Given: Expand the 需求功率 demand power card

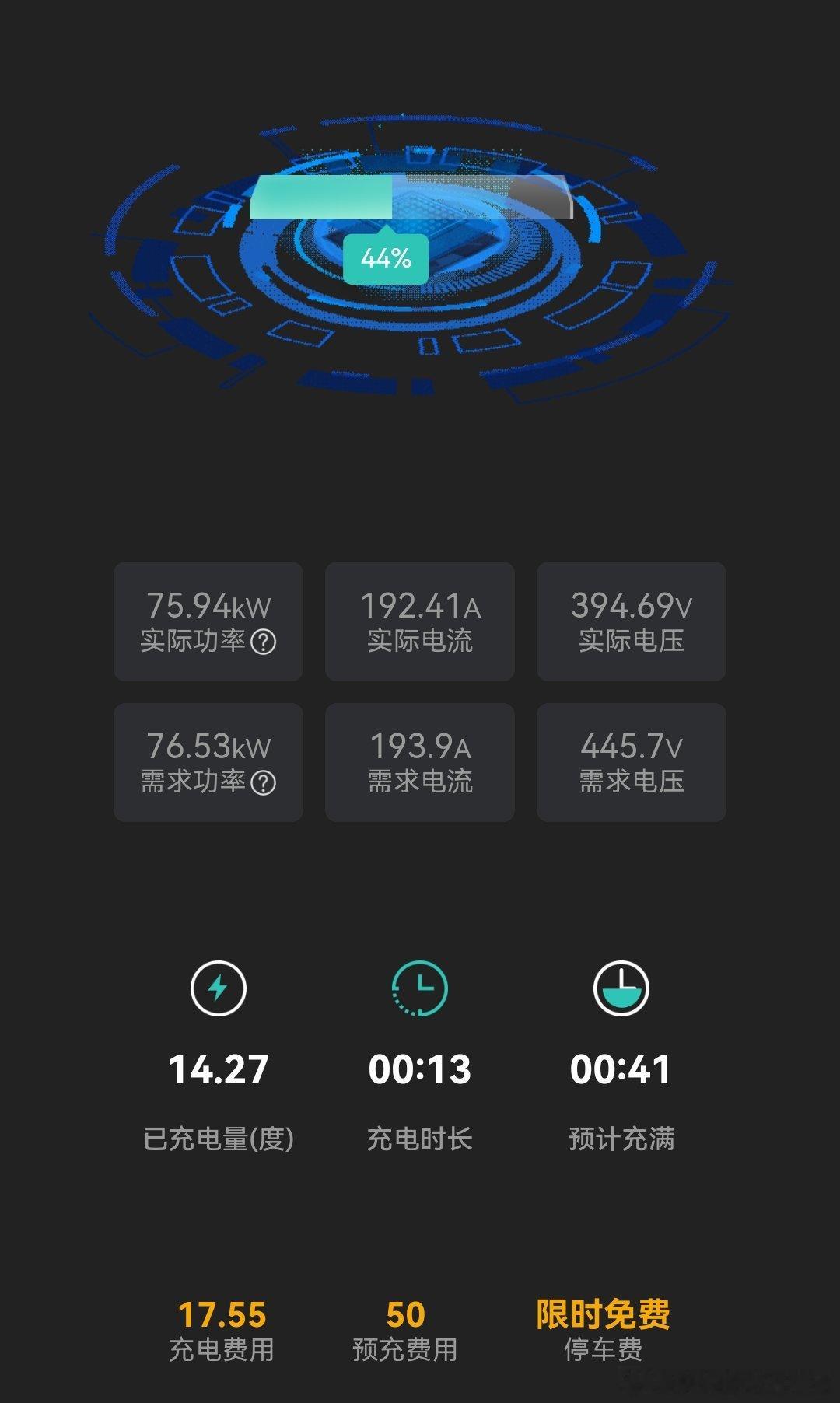Looking at the screenshot, I should [208, 761].
